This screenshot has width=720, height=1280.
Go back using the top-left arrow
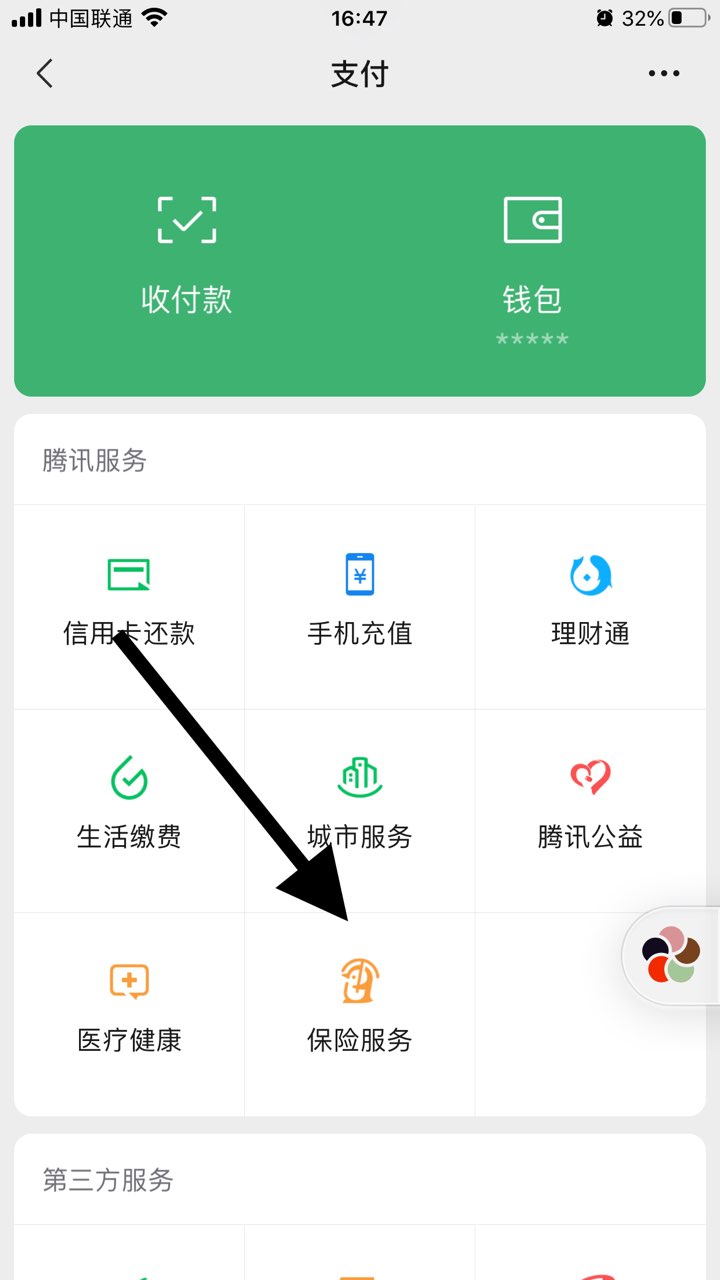[44, 74]
